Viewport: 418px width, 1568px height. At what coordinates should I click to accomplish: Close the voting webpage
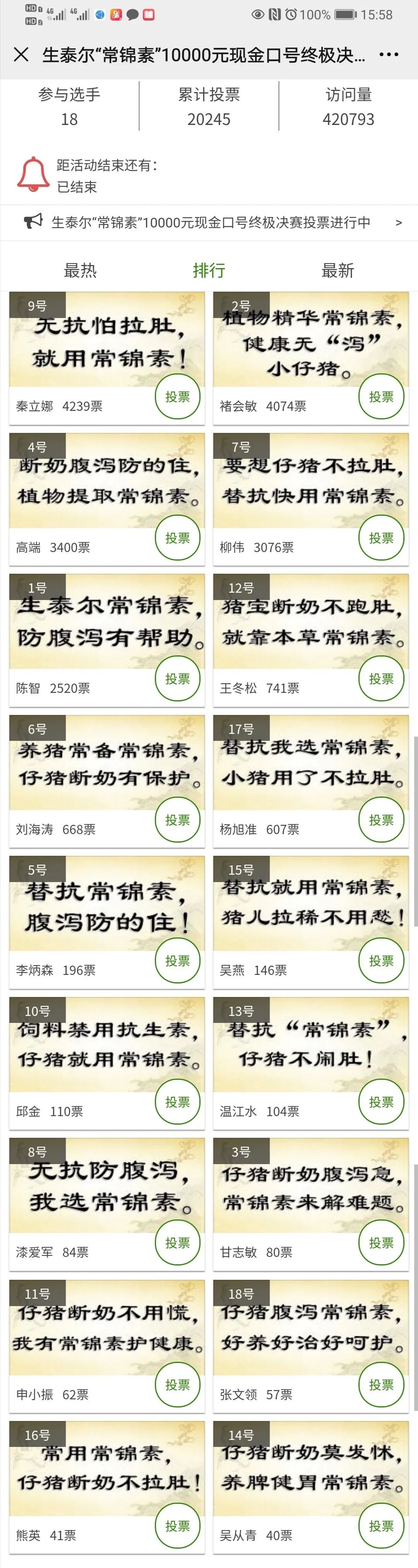tap(21, 55)
